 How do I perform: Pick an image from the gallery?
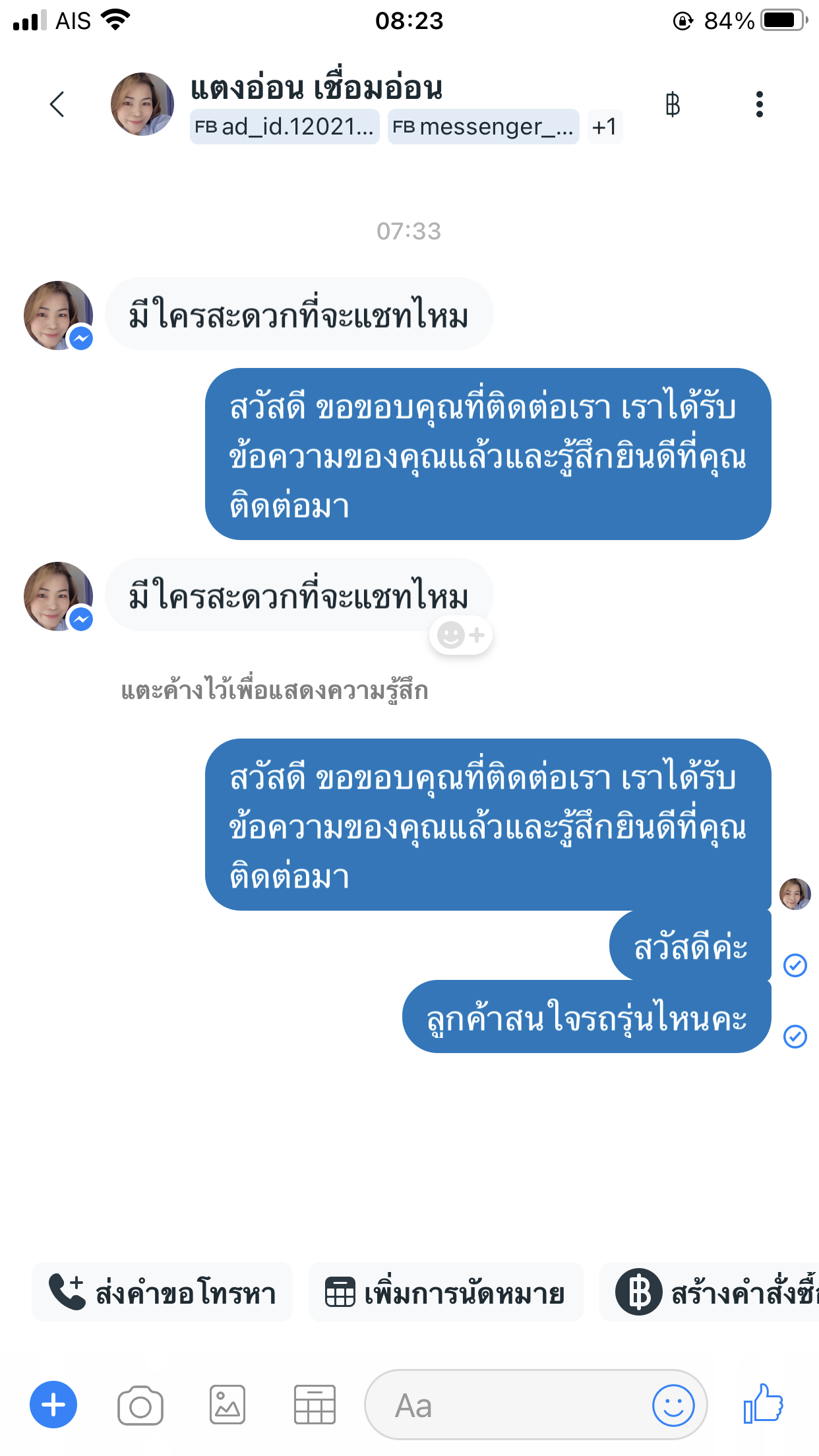pyautogui.click(x=228, y=1405)
